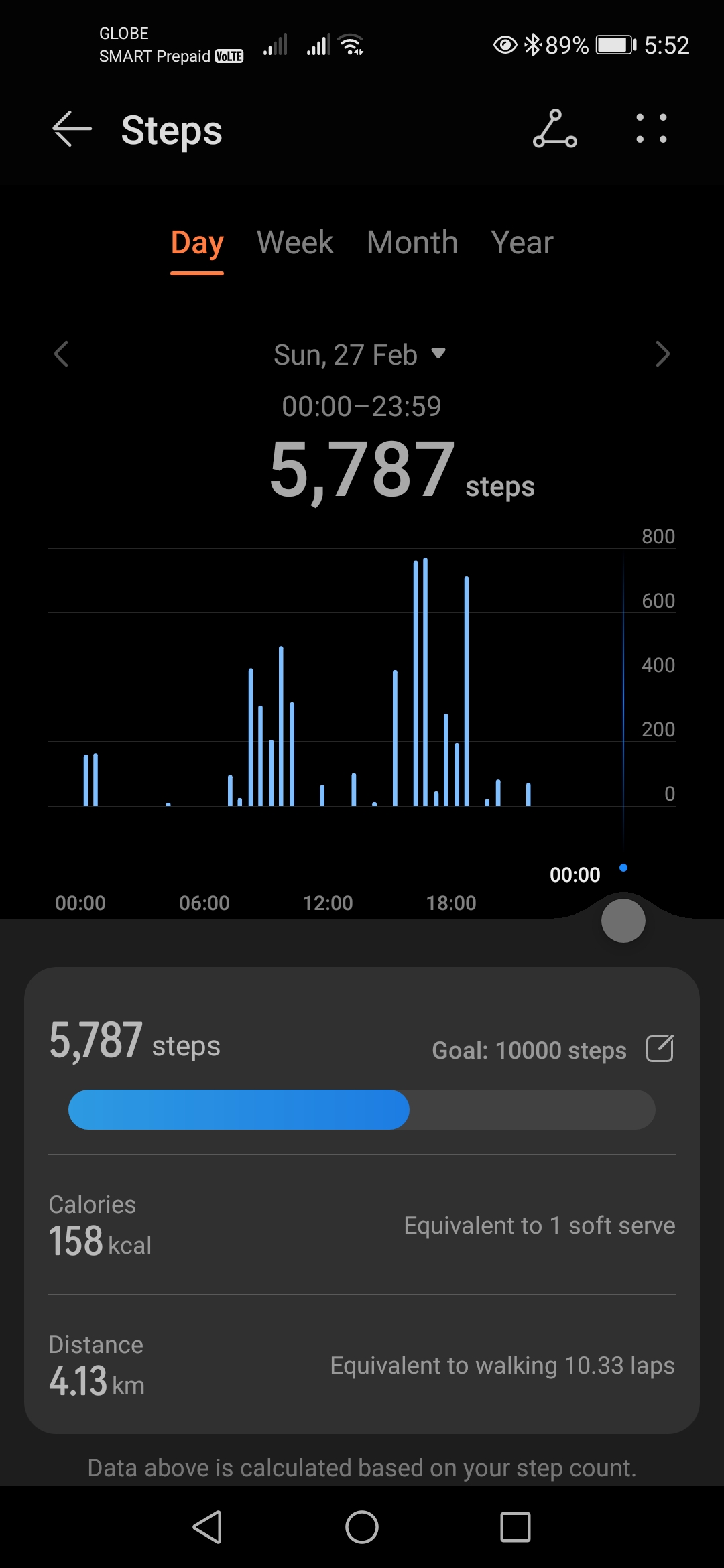The width and height of the screenshot is (724, 1568).
Task: Go to the next day with right chevron
Action: click(x=662, y=354)
